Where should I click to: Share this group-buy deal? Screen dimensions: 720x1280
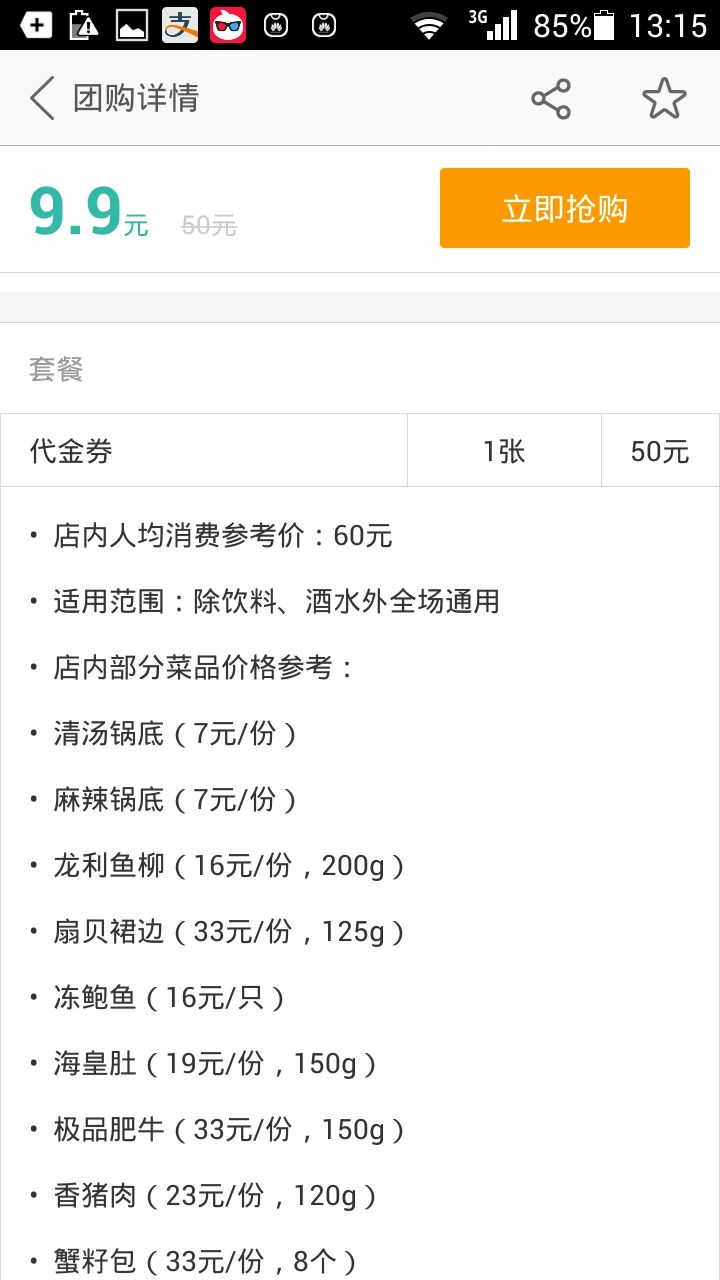551,98
